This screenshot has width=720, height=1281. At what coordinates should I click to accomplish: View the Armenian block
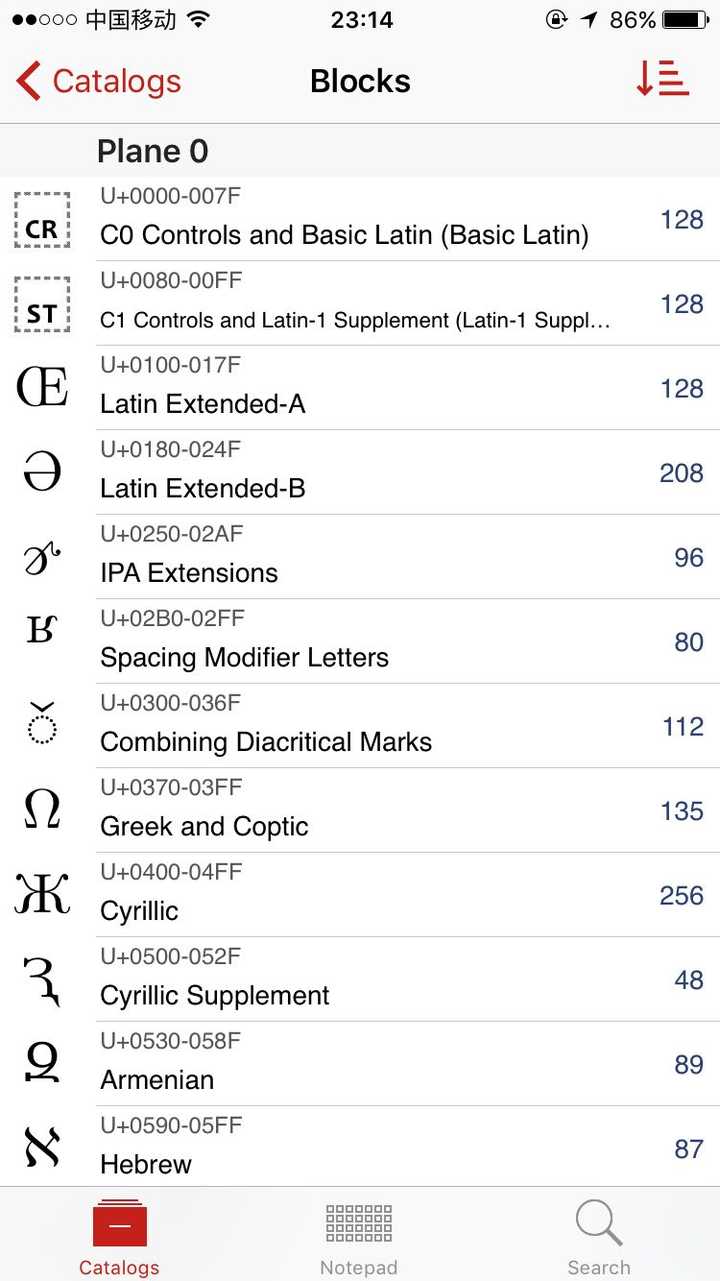click(x=360, y=1065)
